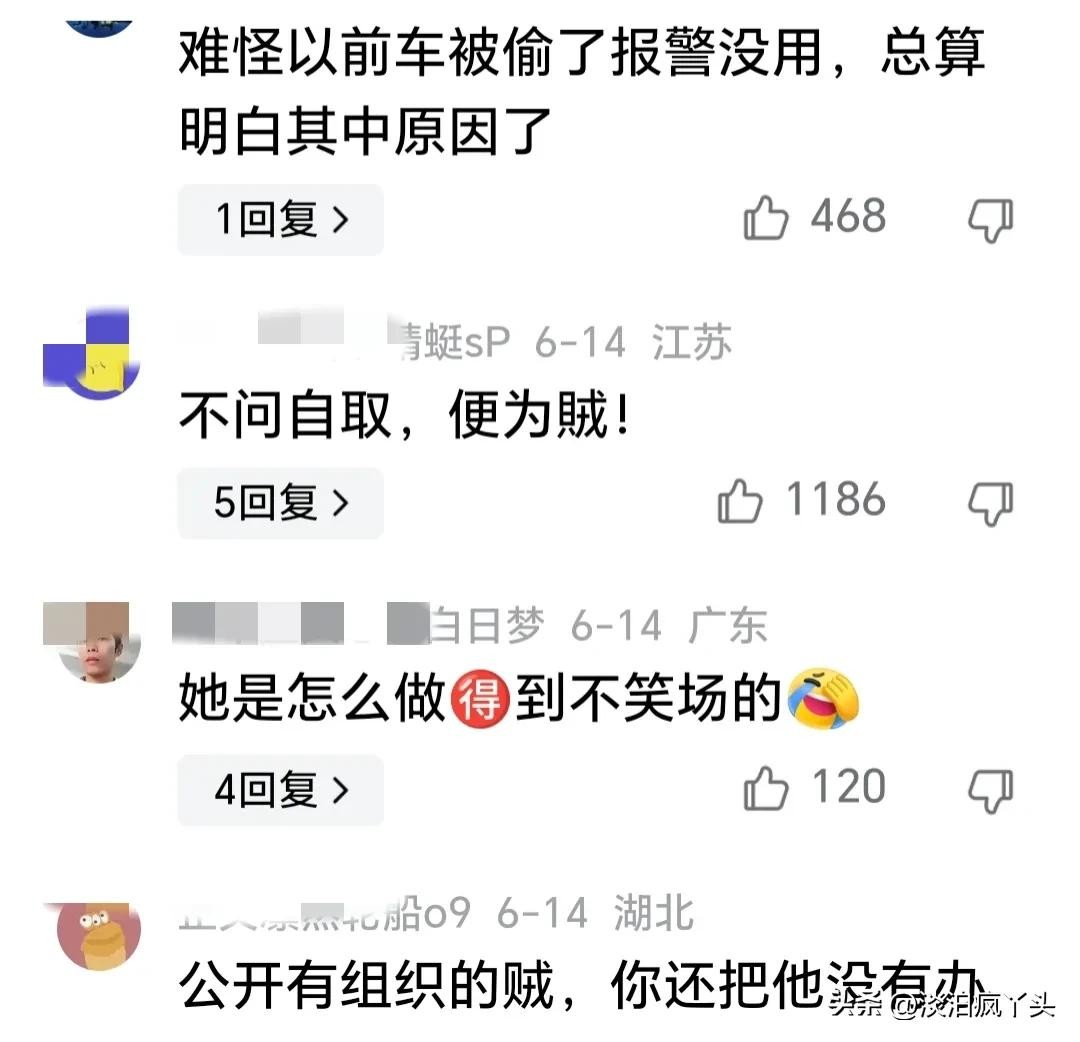Open the avatar of the 湖北 commenter
This screenshot has height=1042, width=1080.
pos(98,935)
